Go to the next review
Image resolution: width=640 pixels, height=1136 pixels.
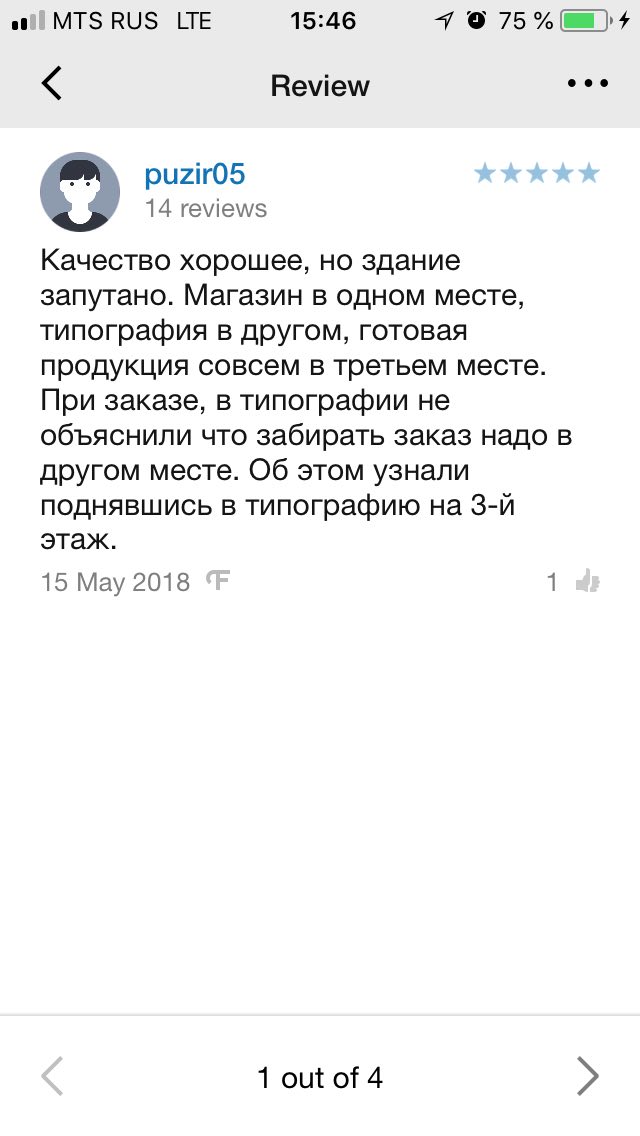[587, 1075]
